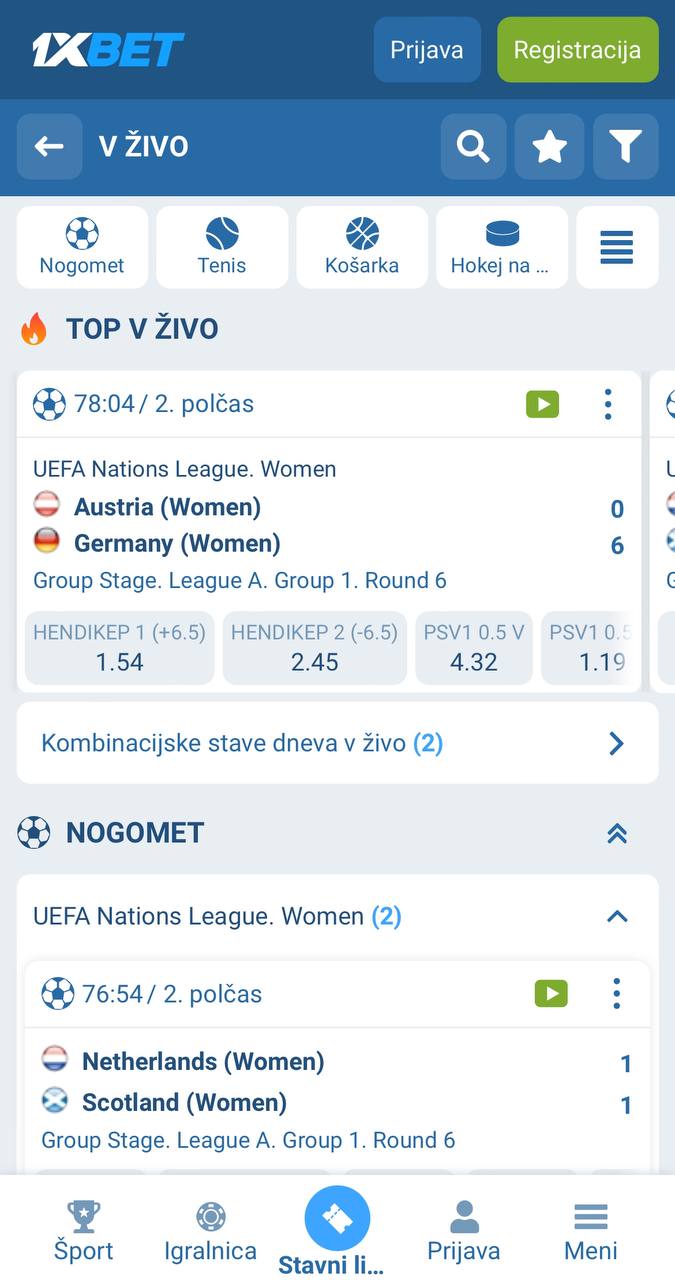675x1280 pixels.
Task: Tap the Prijava button in the header
Action: coord(427,49)
